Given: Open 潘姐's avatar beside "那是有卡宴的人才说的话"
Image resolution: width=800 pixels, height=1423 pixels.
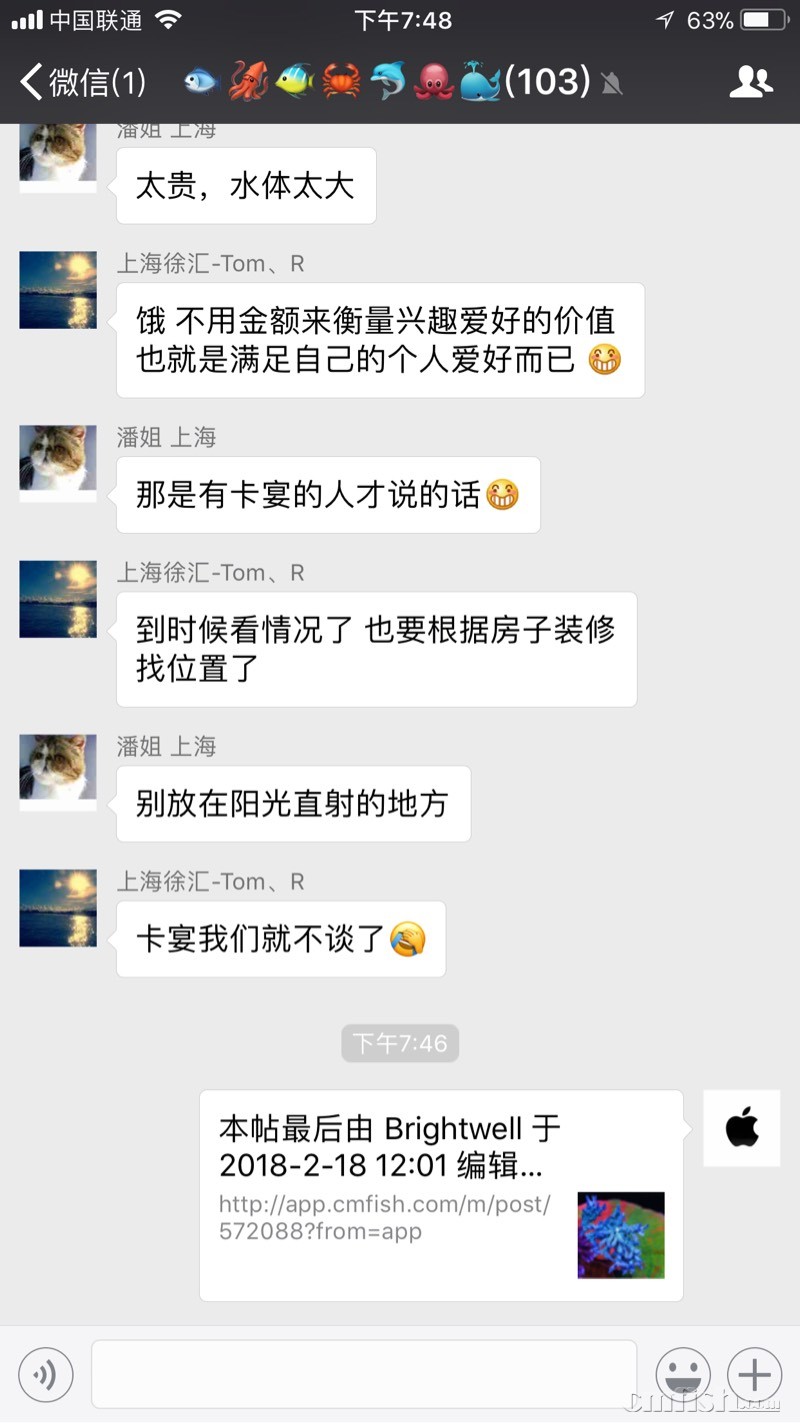Looking at the screenshot, I should pyautogui.click(x=58, y=463).
